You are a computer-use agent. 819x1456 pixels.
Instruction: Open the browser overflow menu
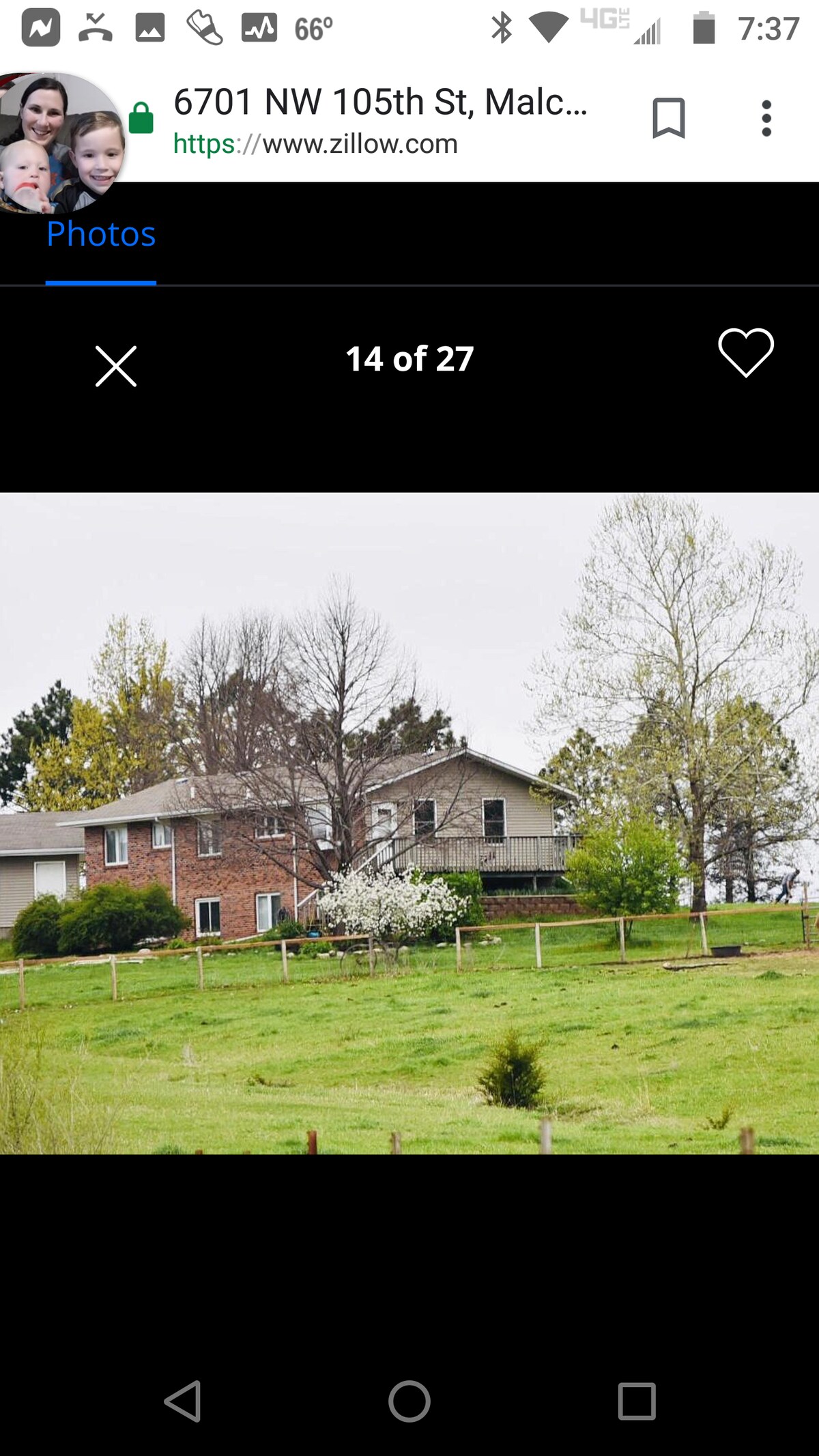(x=766, y=118)
